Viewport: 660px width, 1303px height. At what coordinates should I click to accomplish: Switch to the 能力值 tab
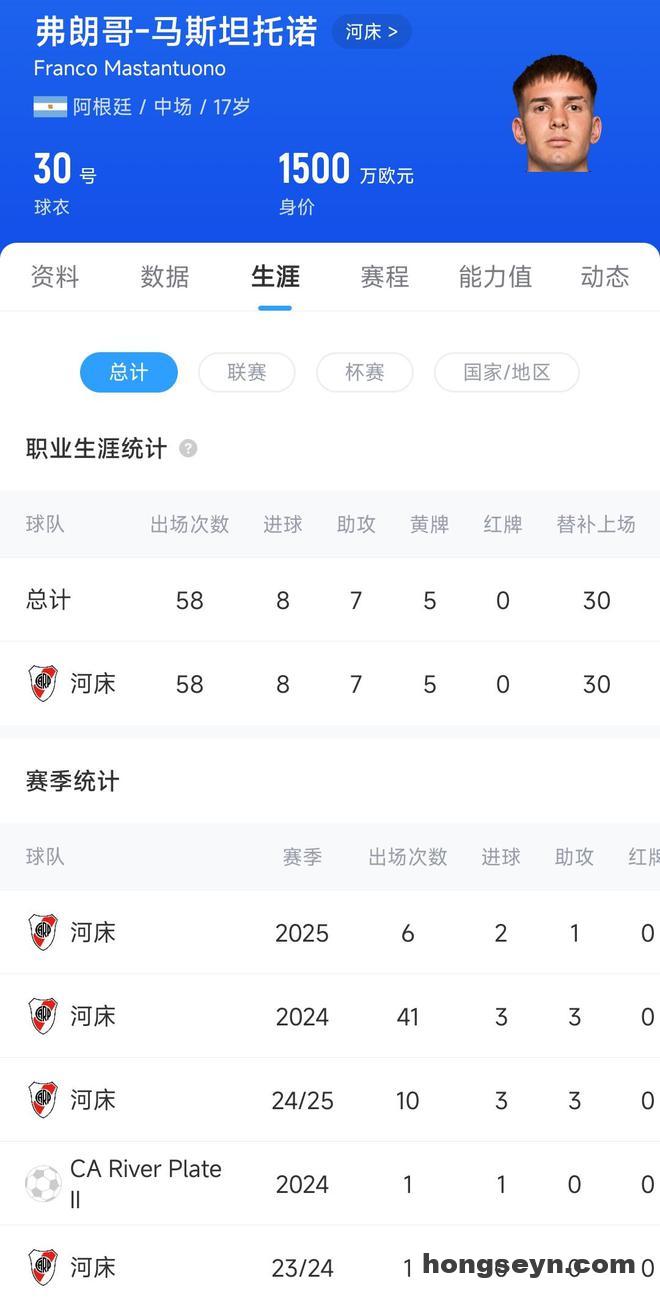[495, 277]
